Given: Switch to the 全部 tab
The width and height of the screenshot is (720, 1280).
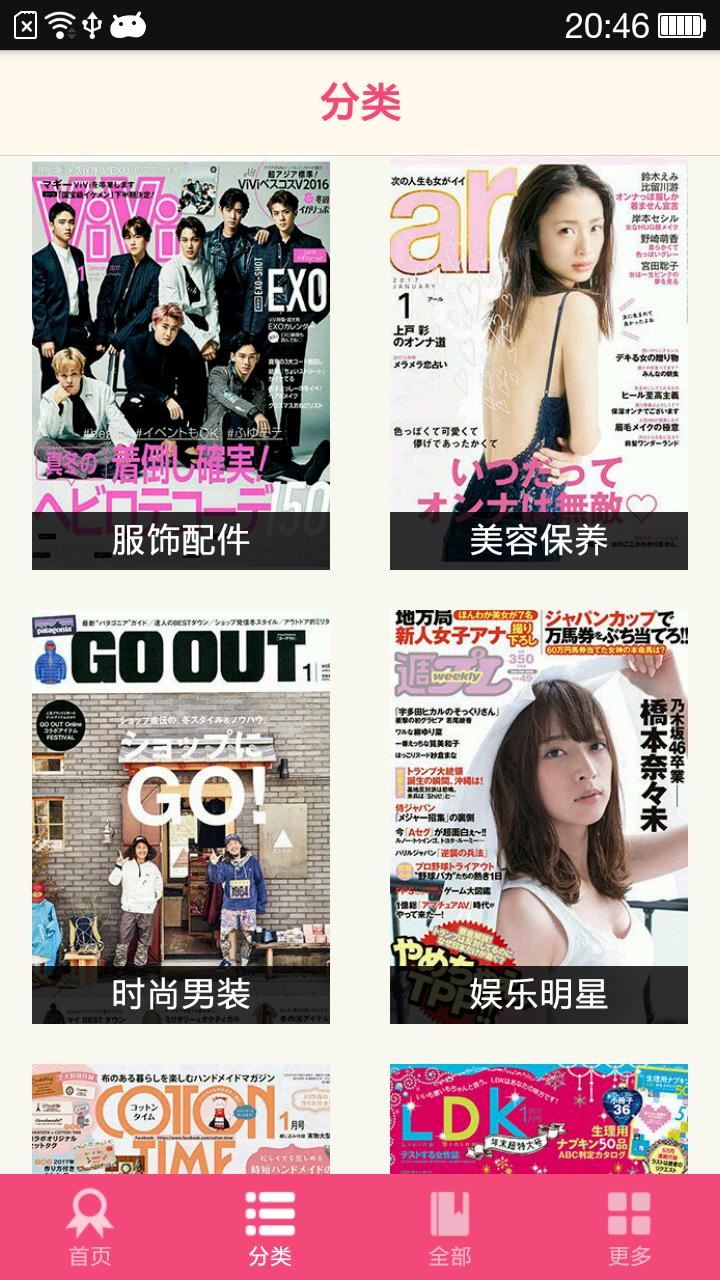Looking at the screenshot, I should 450,1228.
